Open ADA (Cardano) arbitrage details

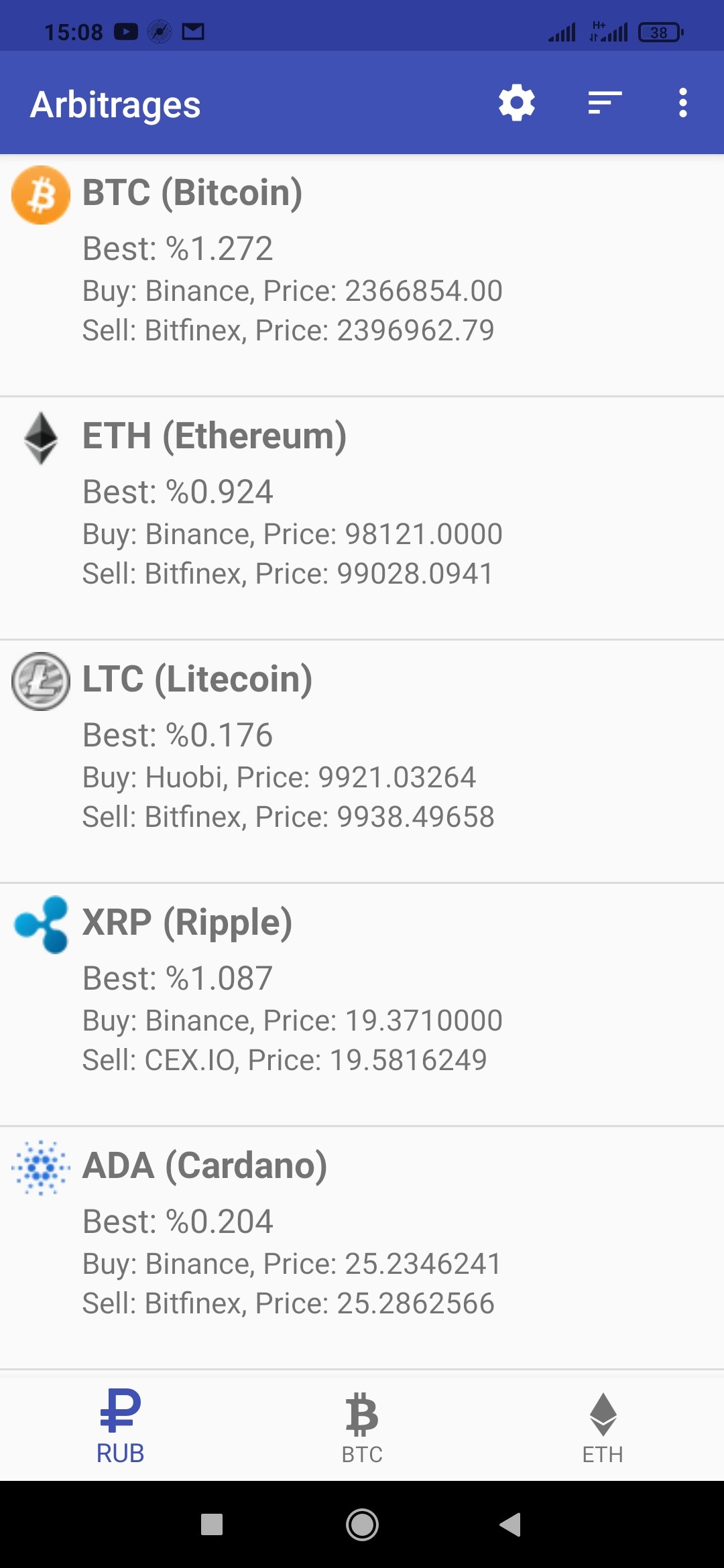362,1248
